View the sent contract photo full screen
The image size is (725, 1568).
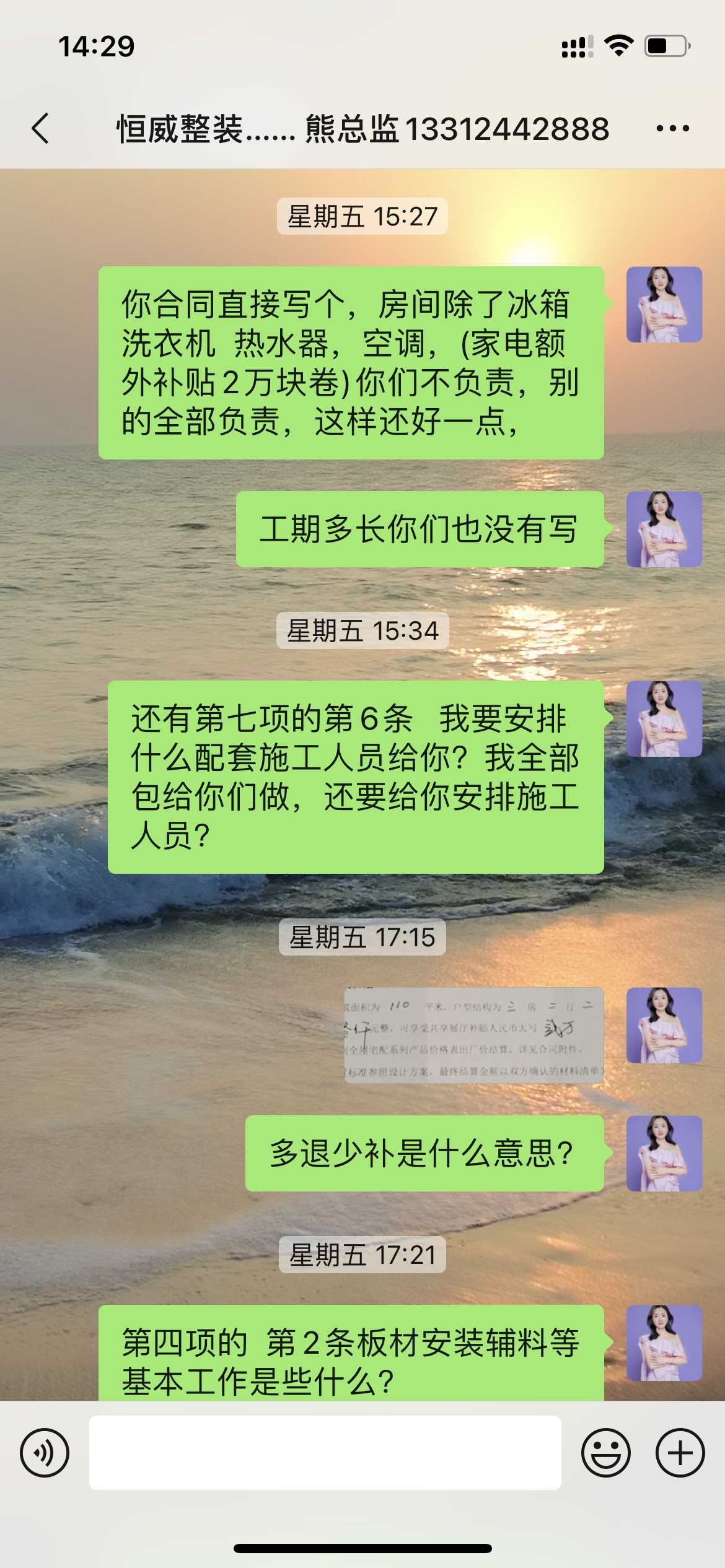[474, 1035]
